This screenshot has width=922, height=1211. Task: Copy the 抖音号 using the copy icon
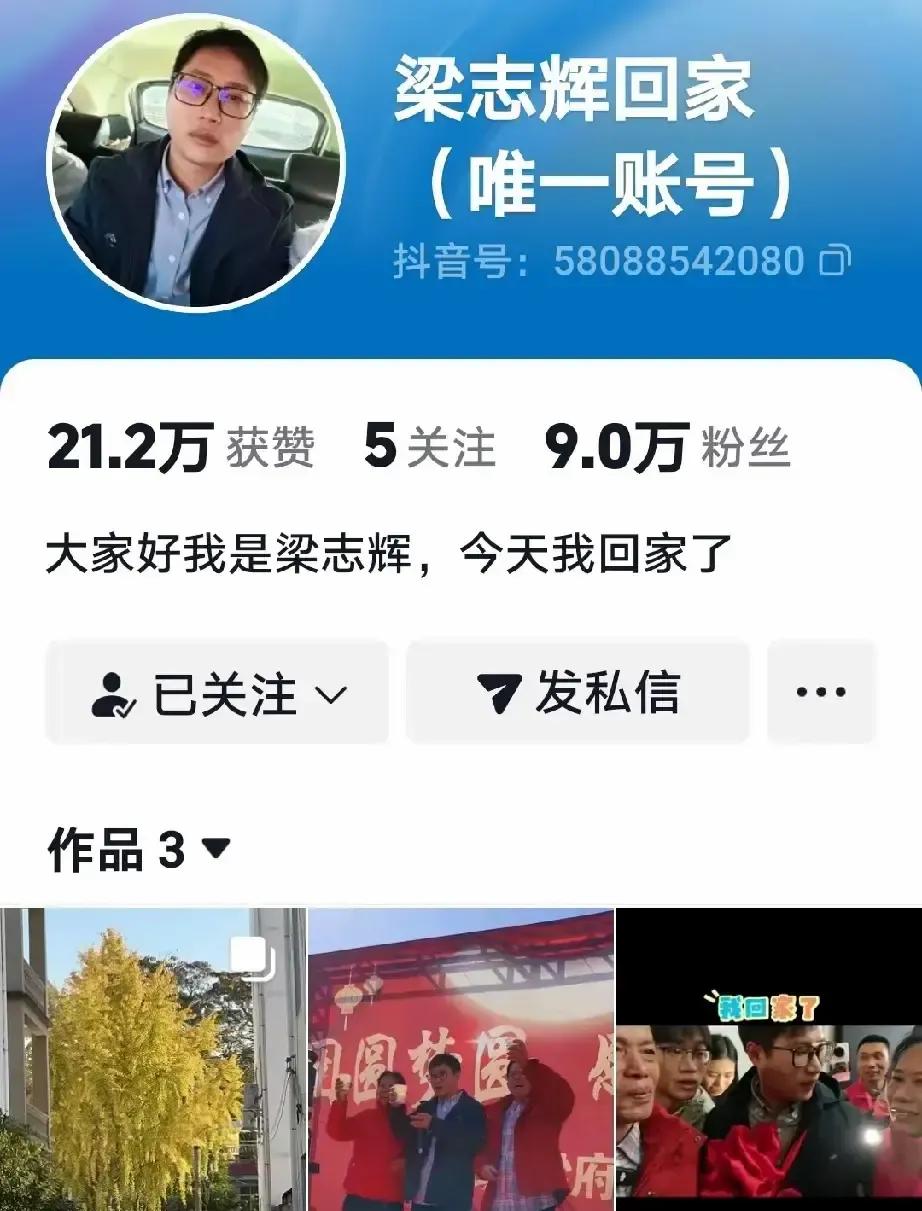pos(831,262)
